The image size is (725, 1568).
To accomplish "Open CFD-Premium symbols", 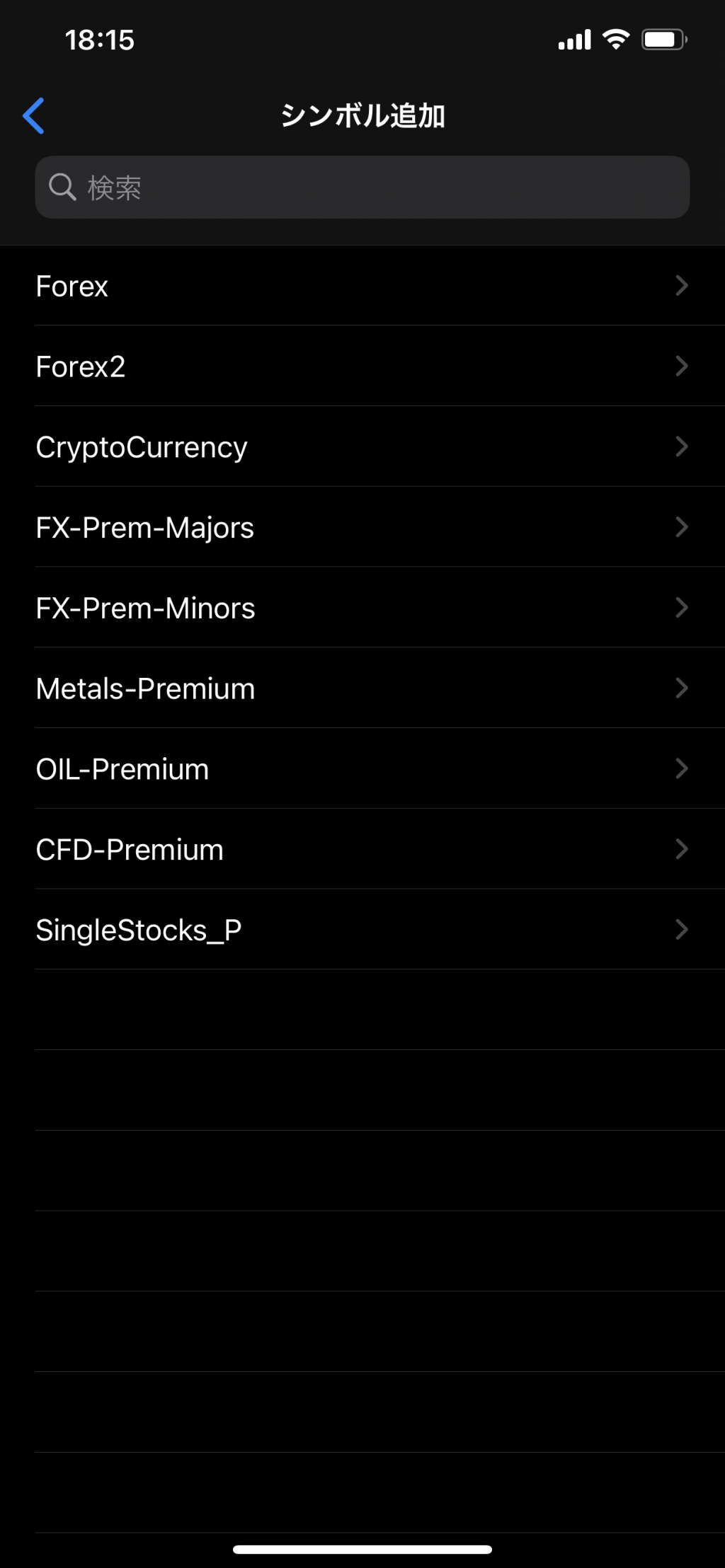I will pos(362,849).
